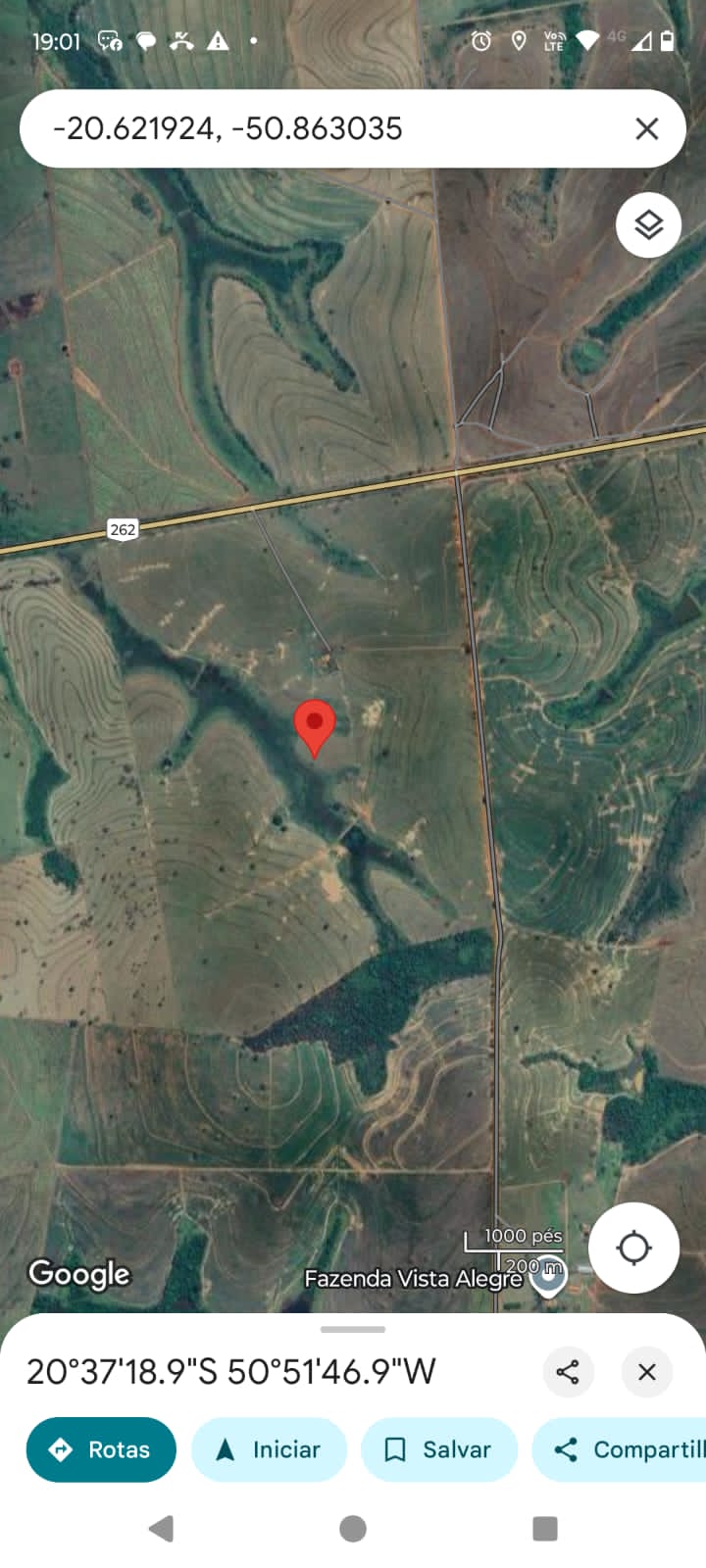
Task: Clear the search with the X icon
Action: pyautogui.click(x=647, y=128)
